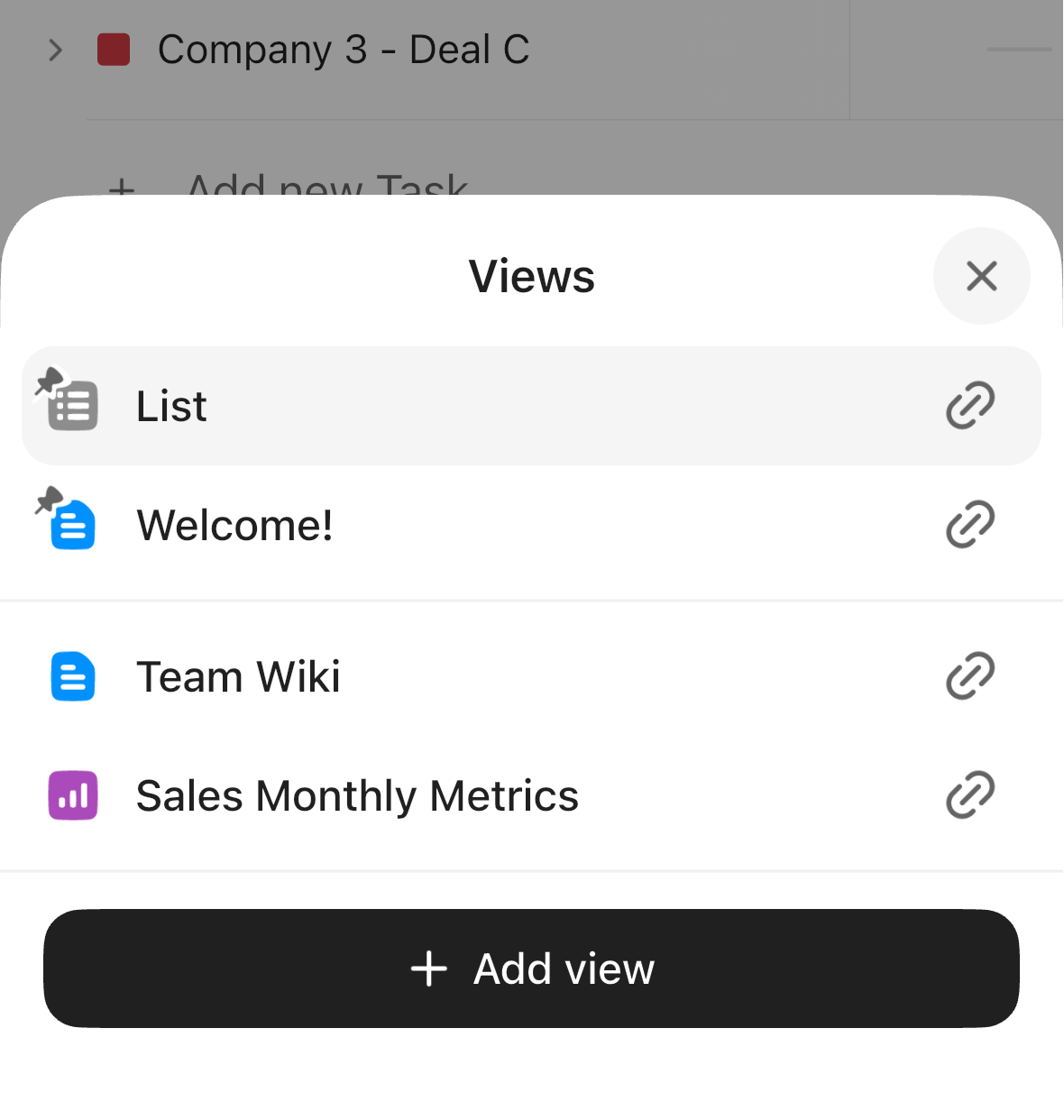Click the Add view button

(x=532, y=969)
